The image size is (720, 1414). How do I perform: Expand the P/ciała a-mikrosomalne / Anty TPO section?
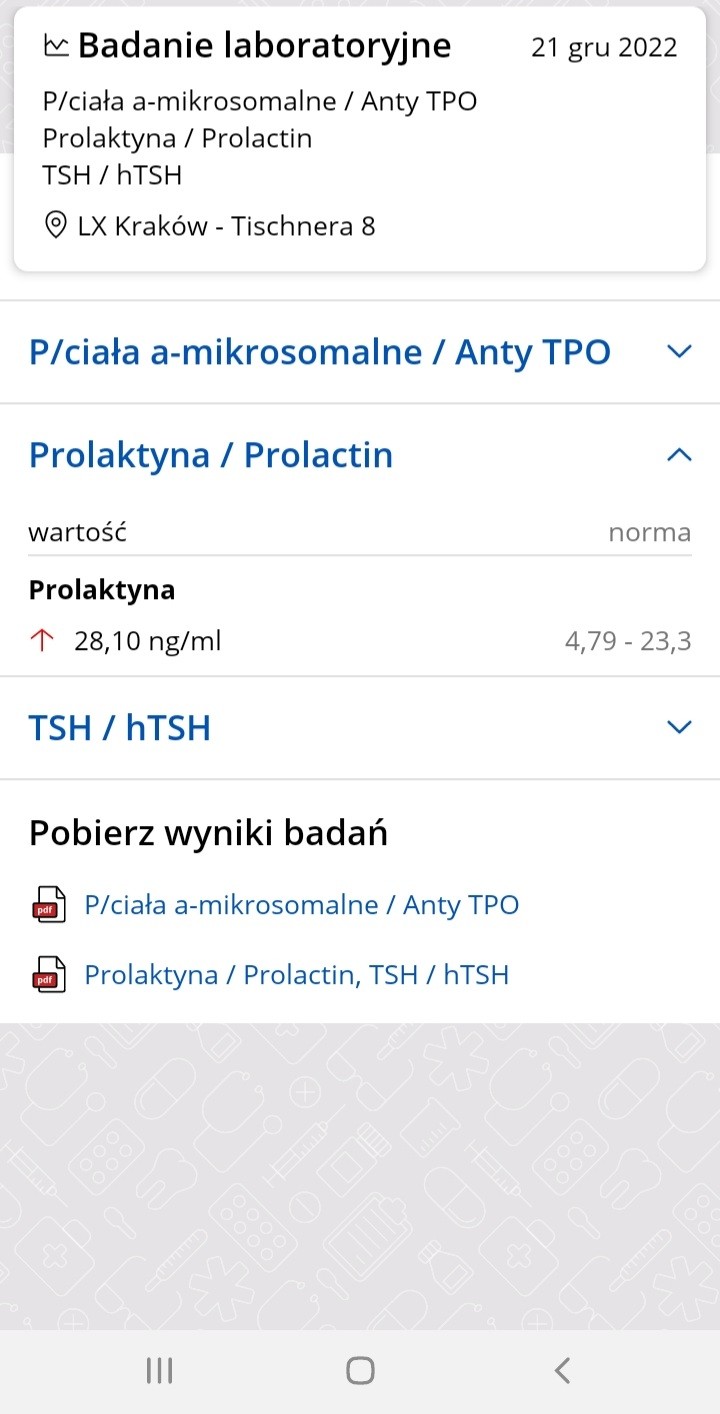(x=679, y=351)
